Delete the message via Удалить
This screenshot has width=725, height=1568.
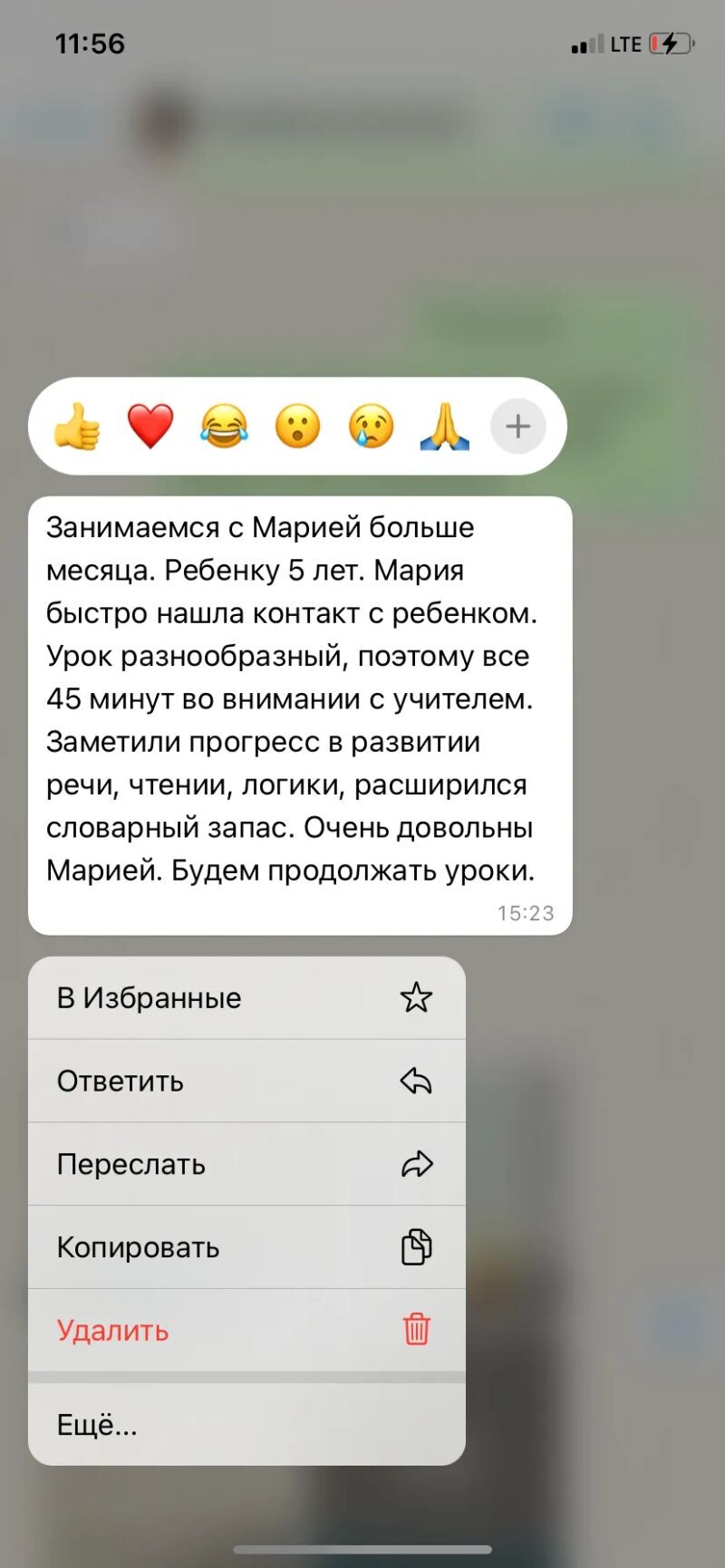click(246, 1331)
